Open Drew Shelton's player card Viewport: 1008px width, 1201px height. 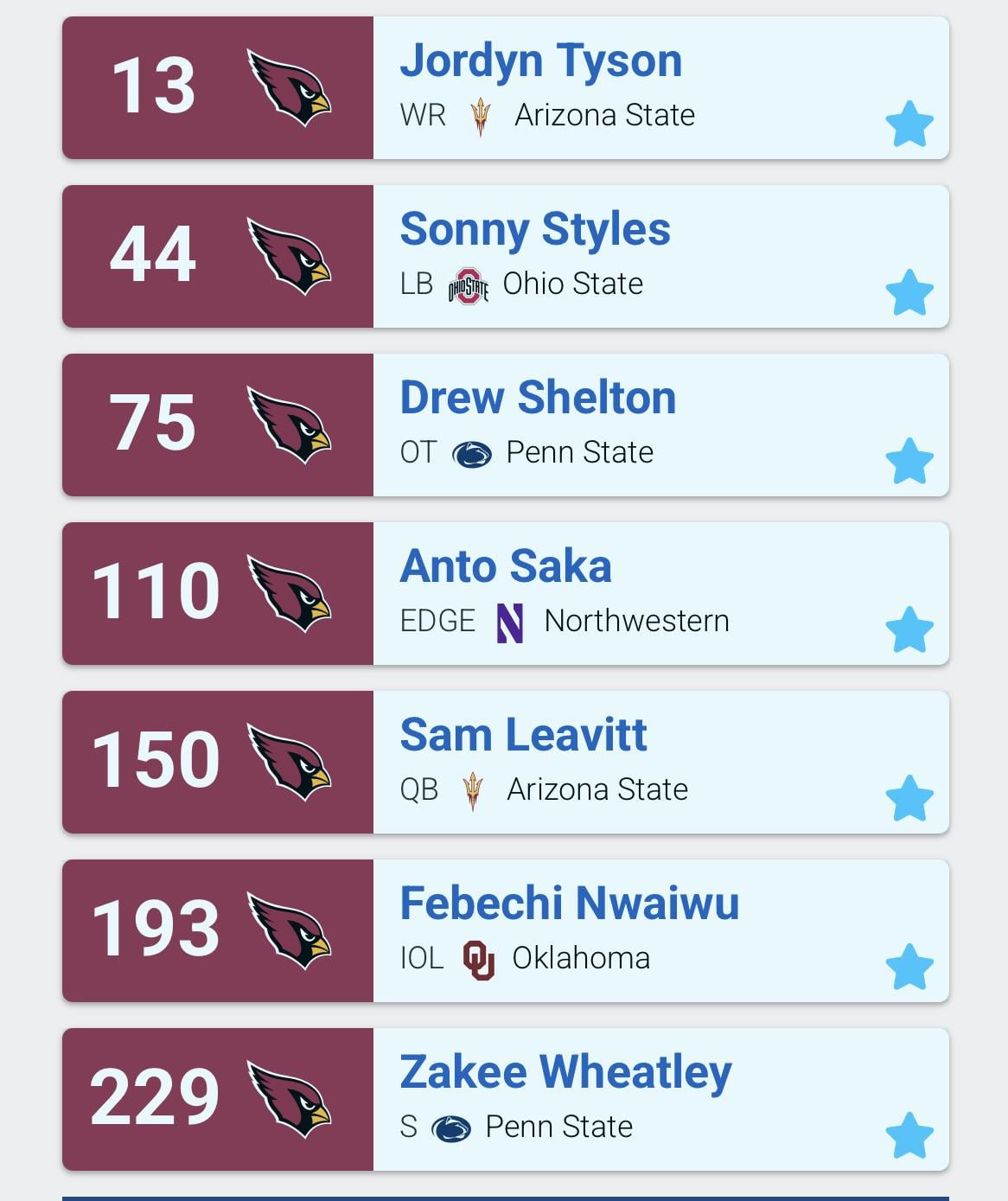pos(537,399)
